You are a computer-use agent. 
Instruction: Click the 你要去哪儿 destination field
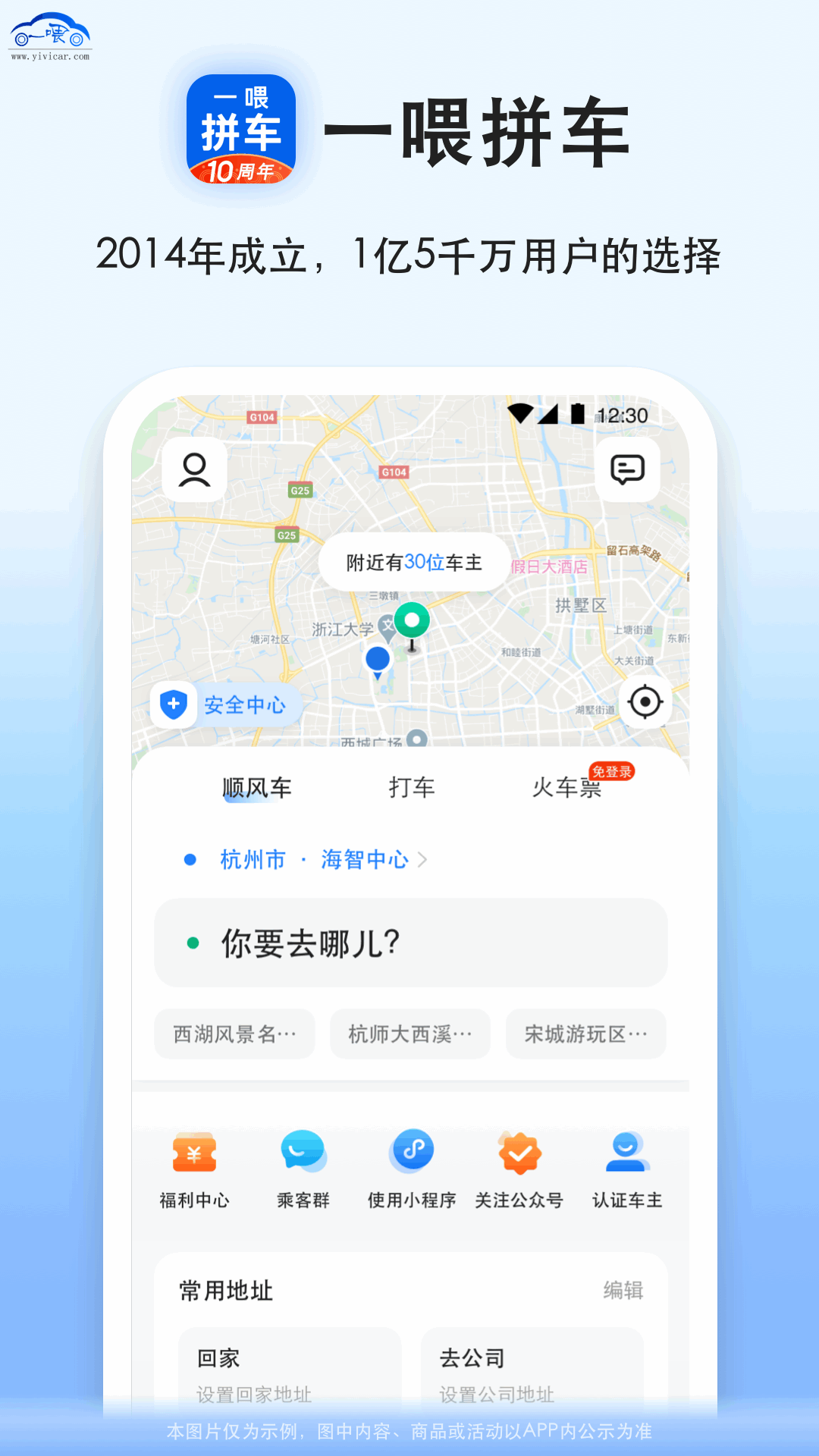tap(409, 944)
